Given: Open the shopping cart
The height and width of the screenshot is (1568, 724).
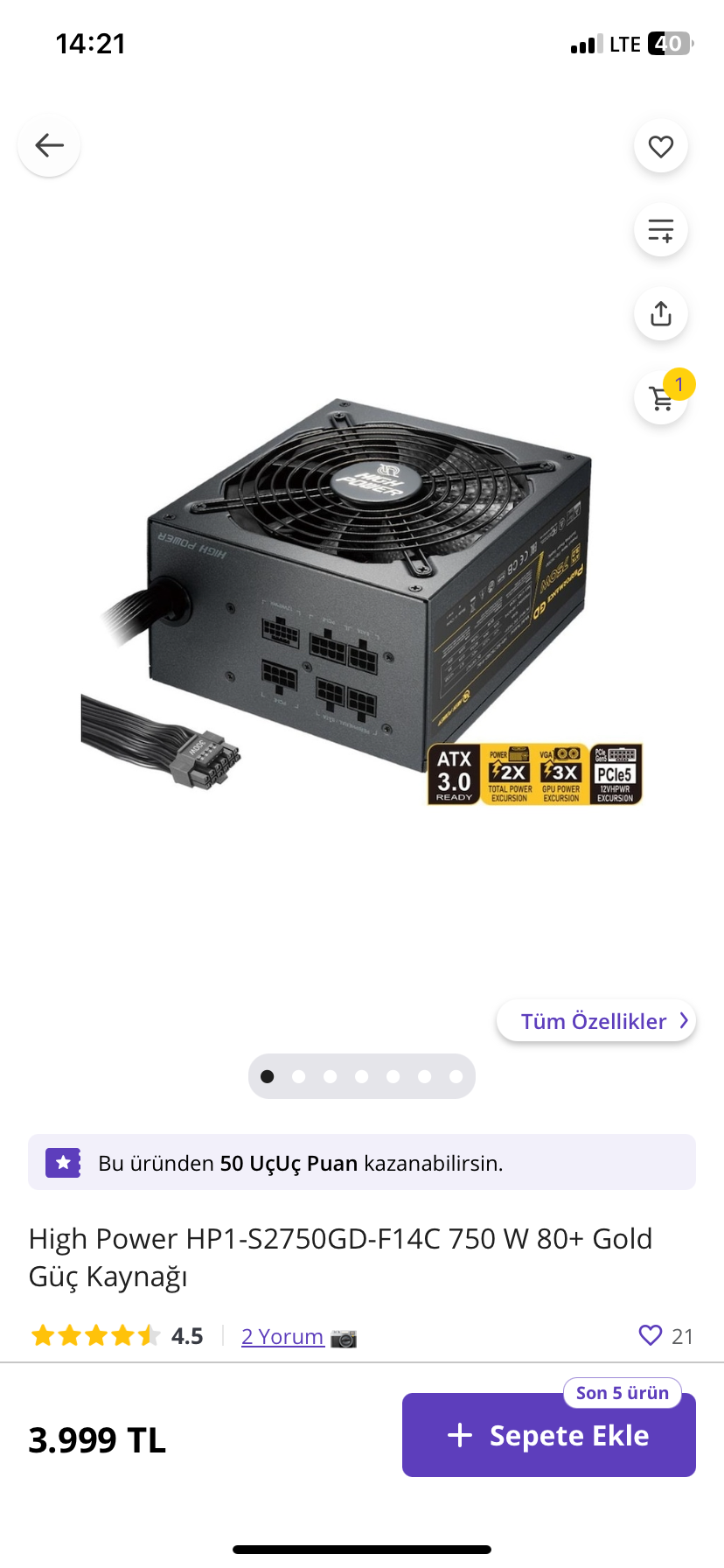Looking at the screenshot, I should point(660,399).
